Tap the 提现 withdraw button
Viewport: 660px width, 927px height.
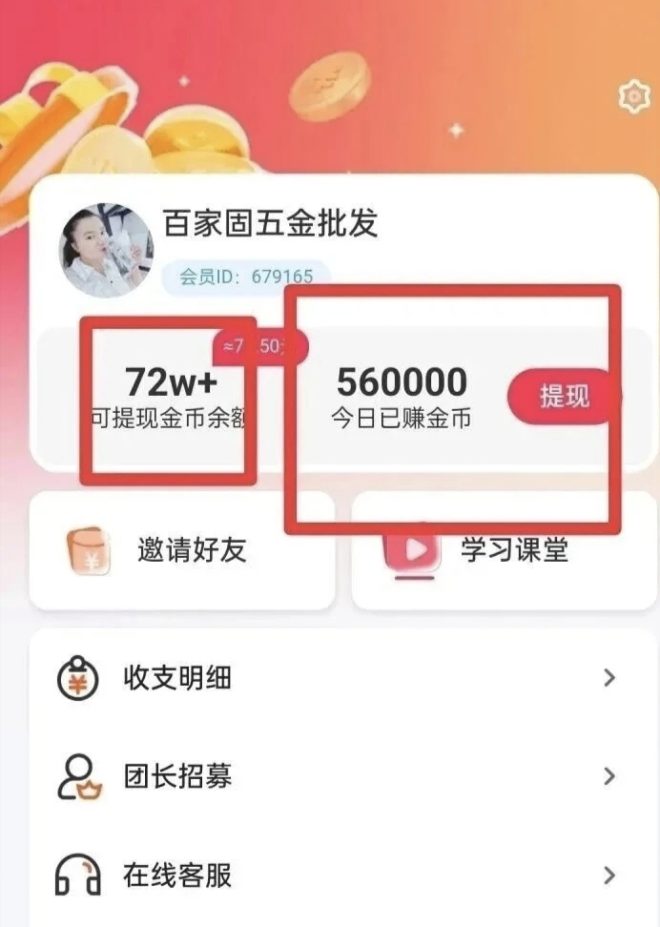pos(564,396)
